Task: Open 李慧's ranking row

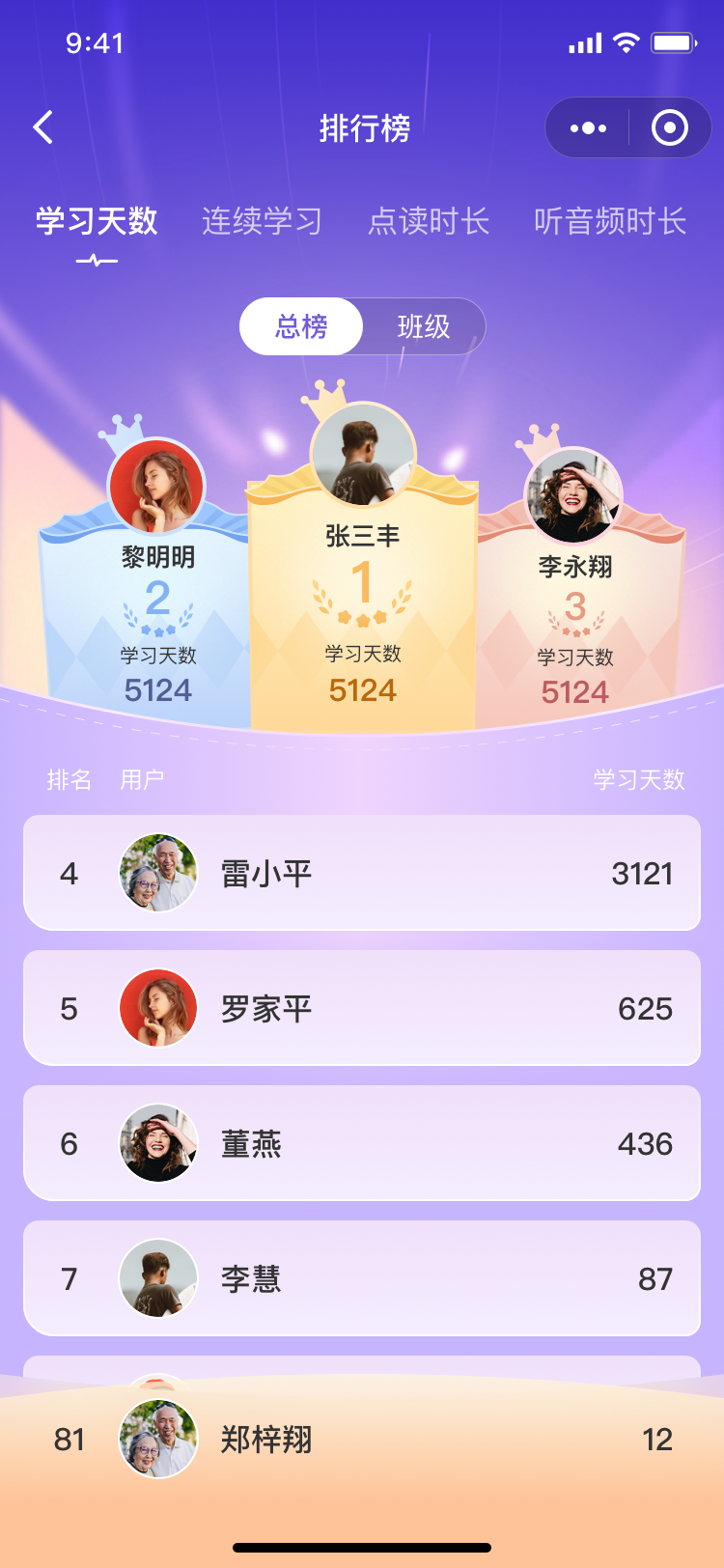Action: click(x=362, y=1278)
